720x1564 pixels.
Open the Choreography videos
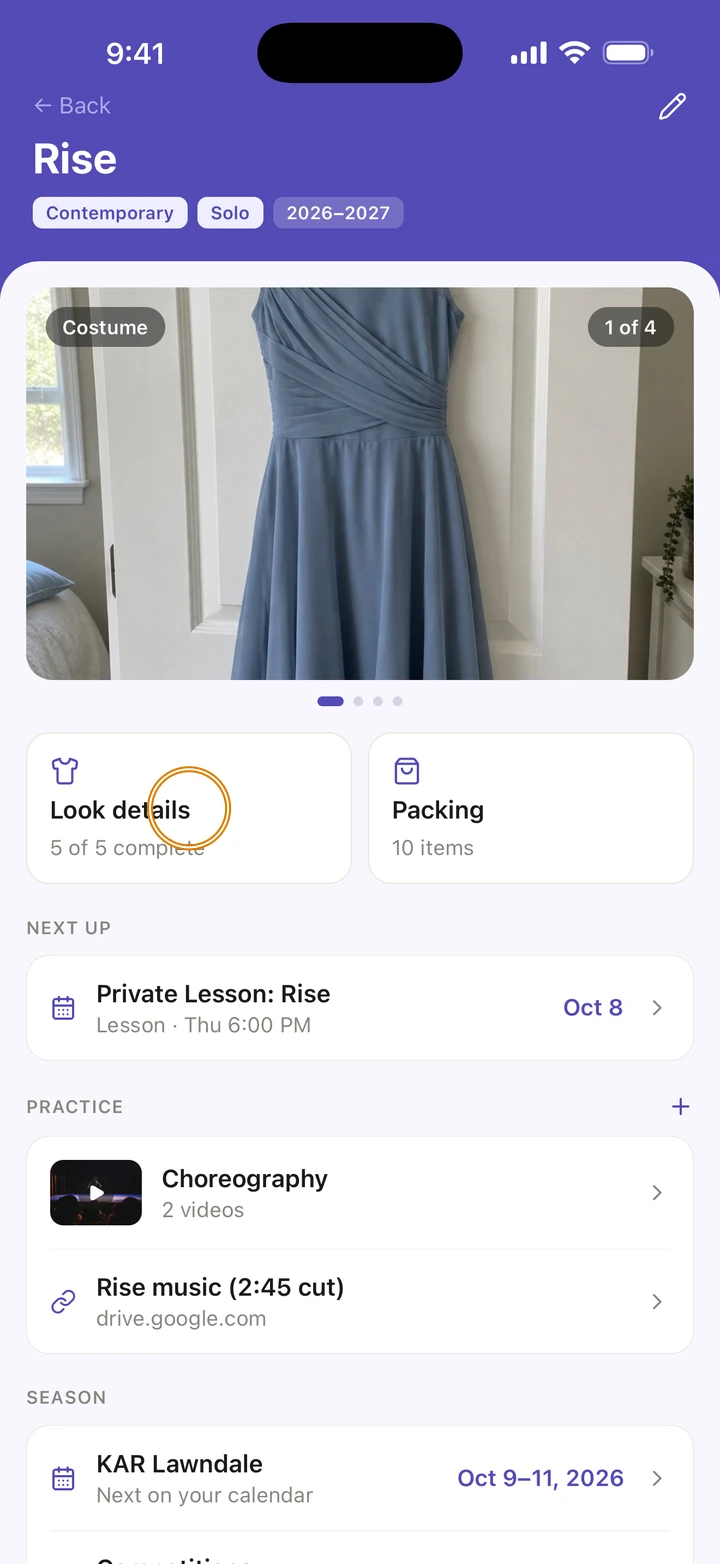tap(360, 1193)
